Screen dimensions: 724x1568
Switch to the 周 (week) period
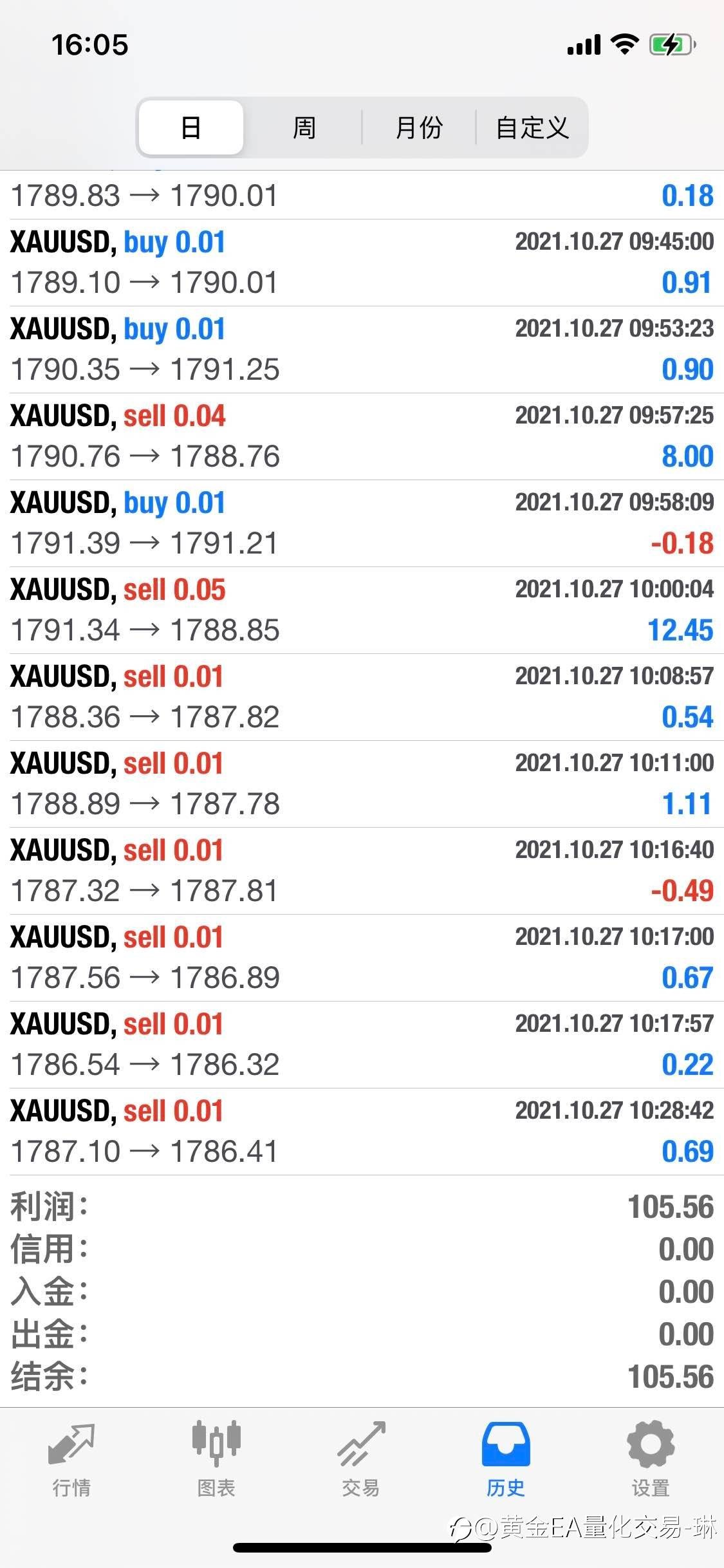[x=304, y=127]
